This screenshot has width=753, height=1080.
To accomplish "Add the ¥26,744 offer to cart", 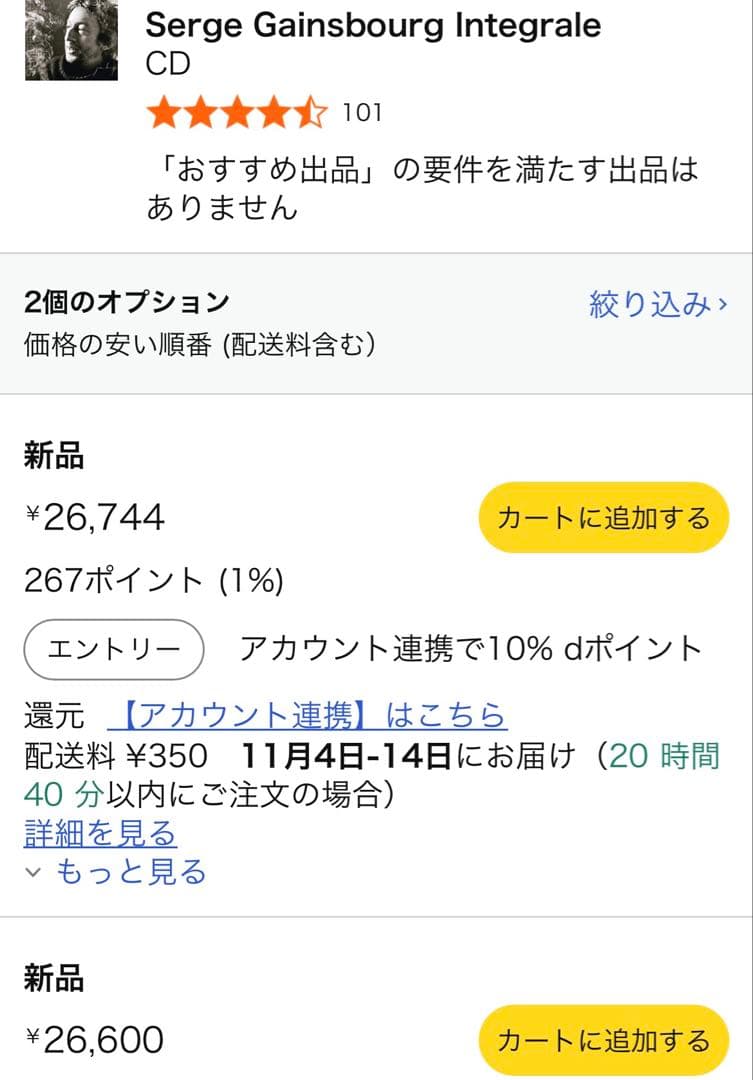I will pyautogui.click(x=603, y=517).
